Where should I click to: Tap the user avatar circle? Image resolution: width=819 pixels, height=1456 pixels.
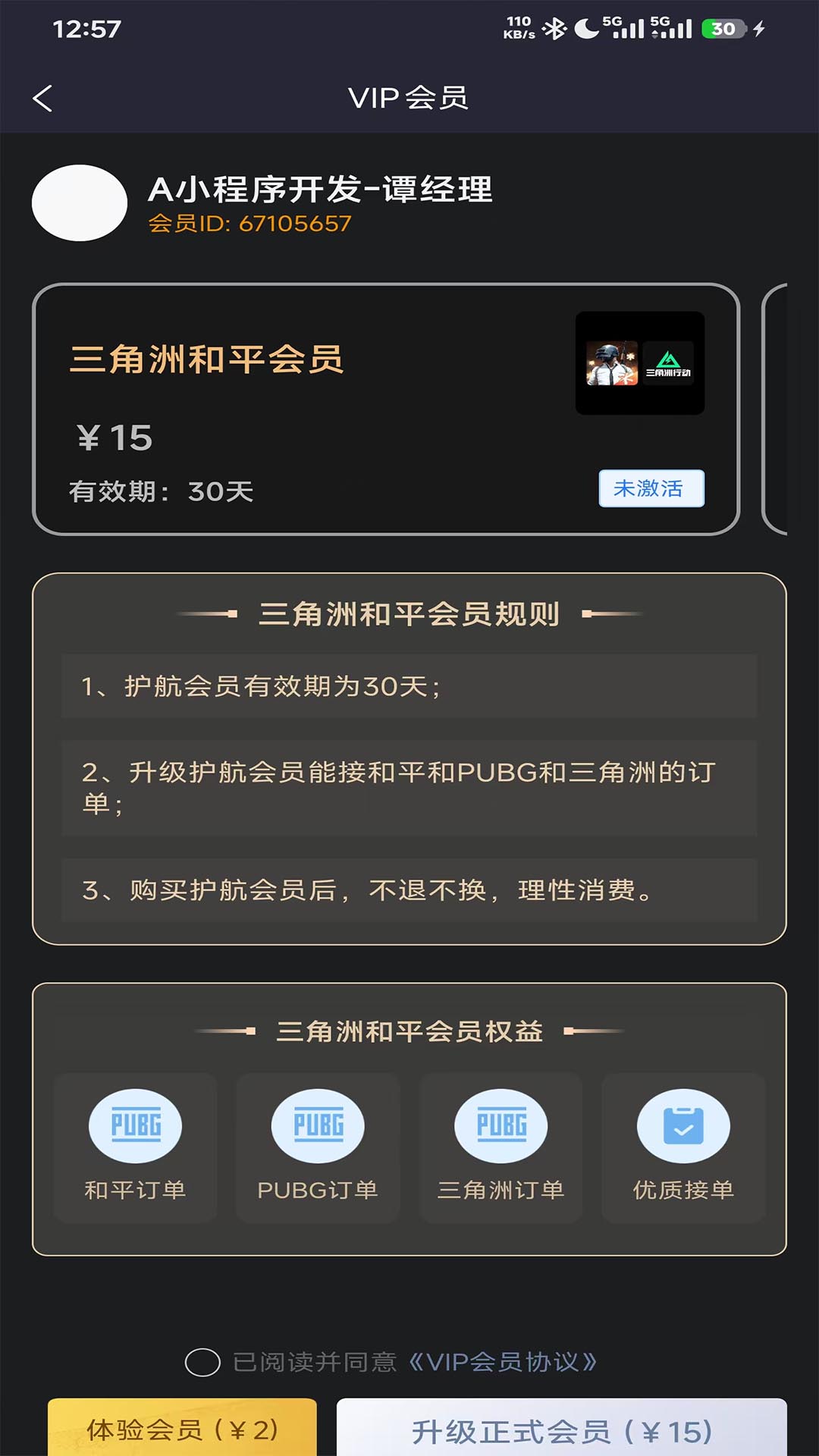tap(80, 201)
